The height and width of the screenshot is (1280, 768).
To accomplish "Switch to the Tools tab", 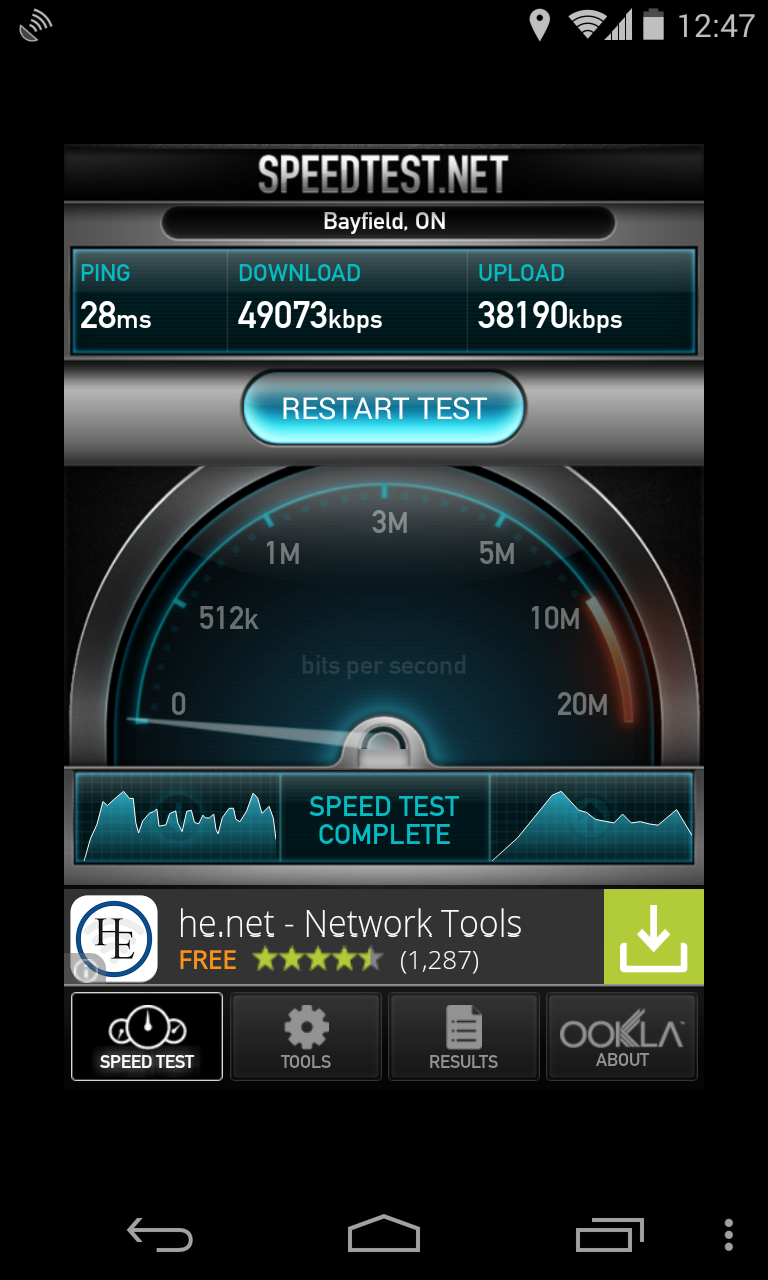I will tap(306, 1036).
